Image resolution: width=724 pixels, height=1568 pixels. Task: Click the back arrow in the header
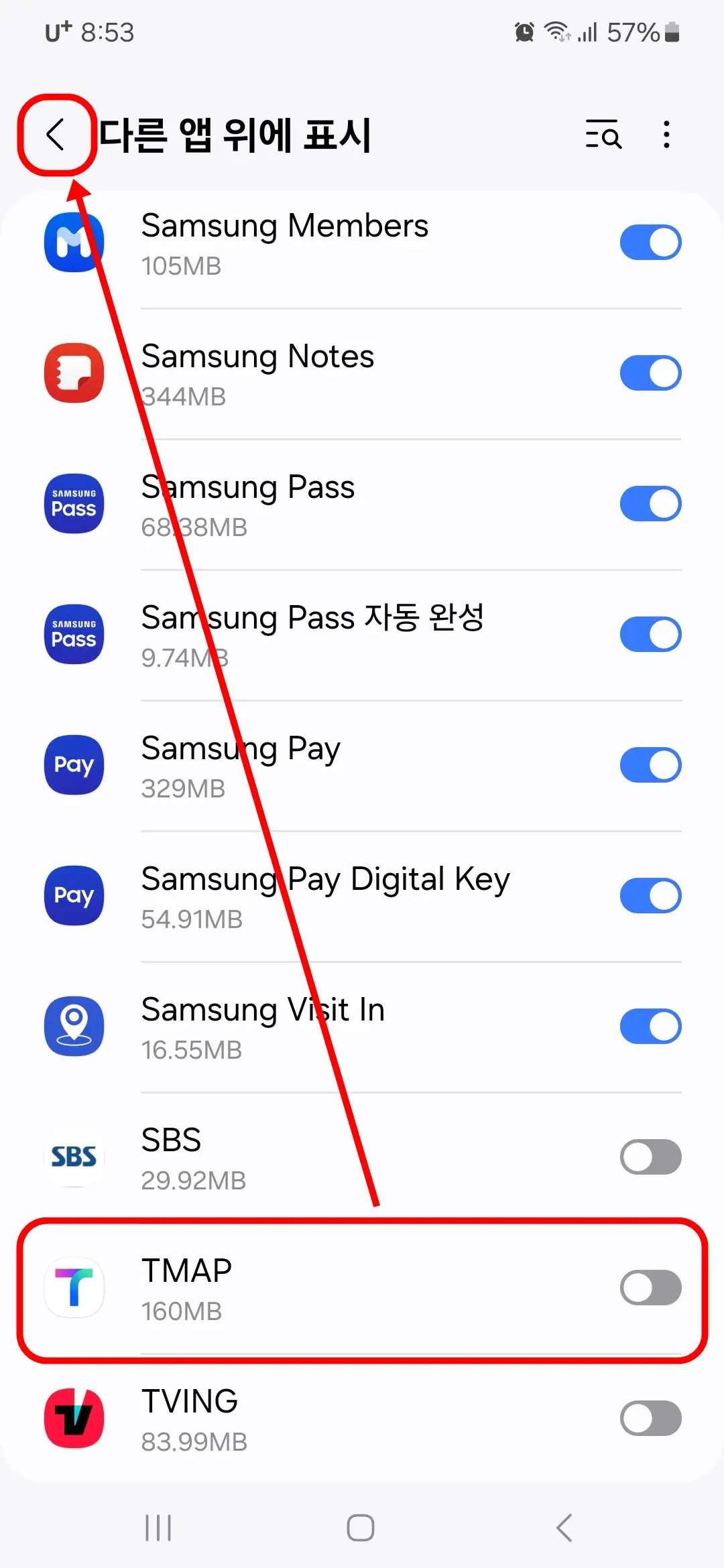pos(56,135)
